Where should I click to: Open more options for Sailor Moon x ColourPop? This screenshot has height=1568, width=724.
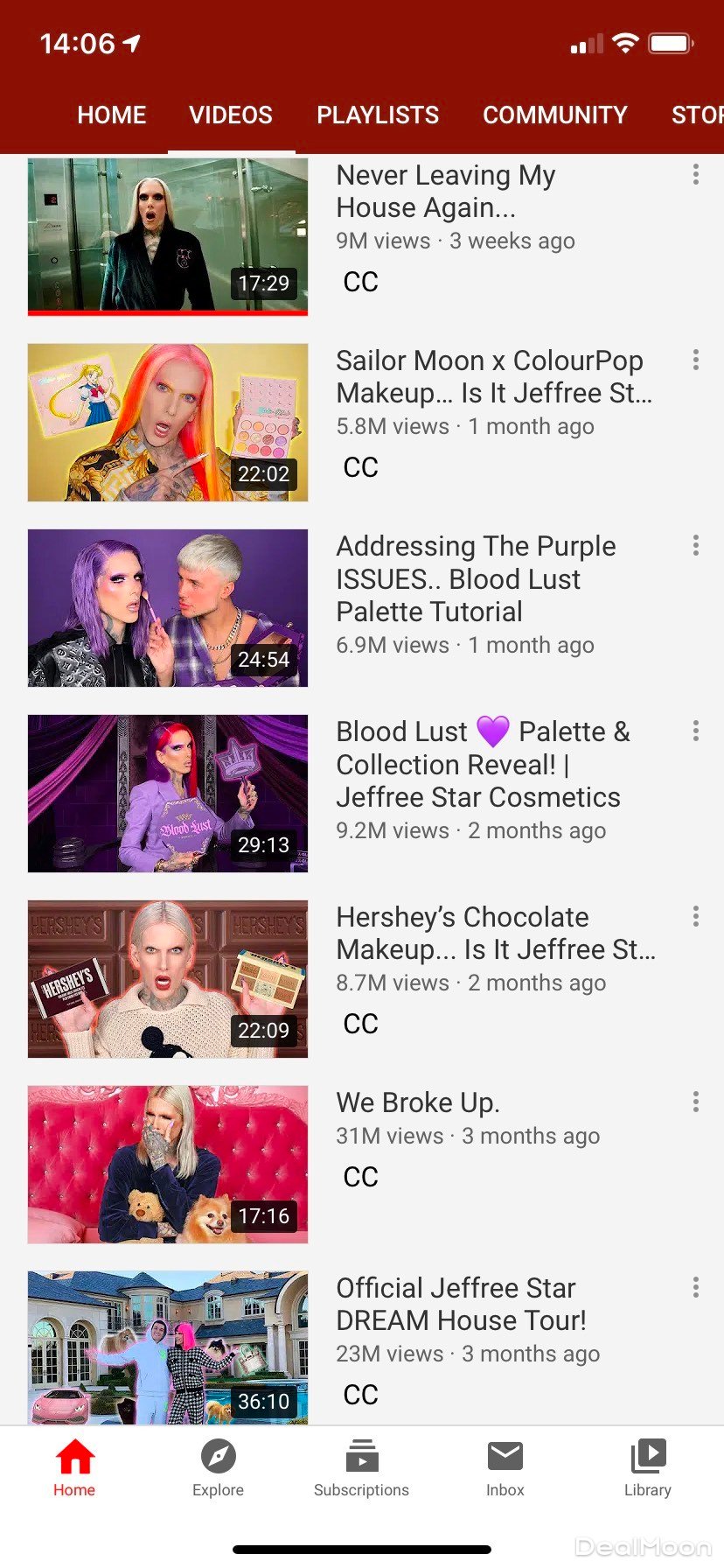(x=695, y=360)
